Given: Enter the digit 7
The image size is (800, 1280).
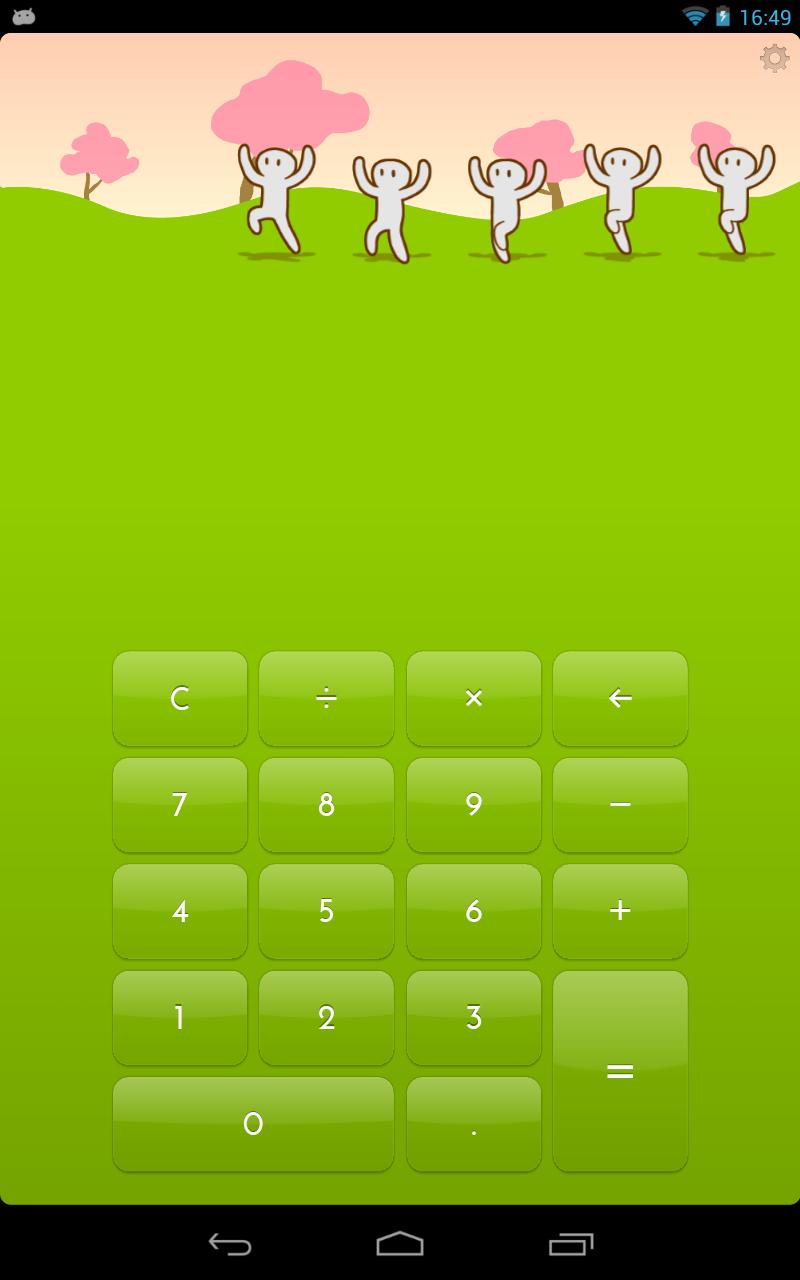Looking at the screenshot, I should [x=180, y=805].
